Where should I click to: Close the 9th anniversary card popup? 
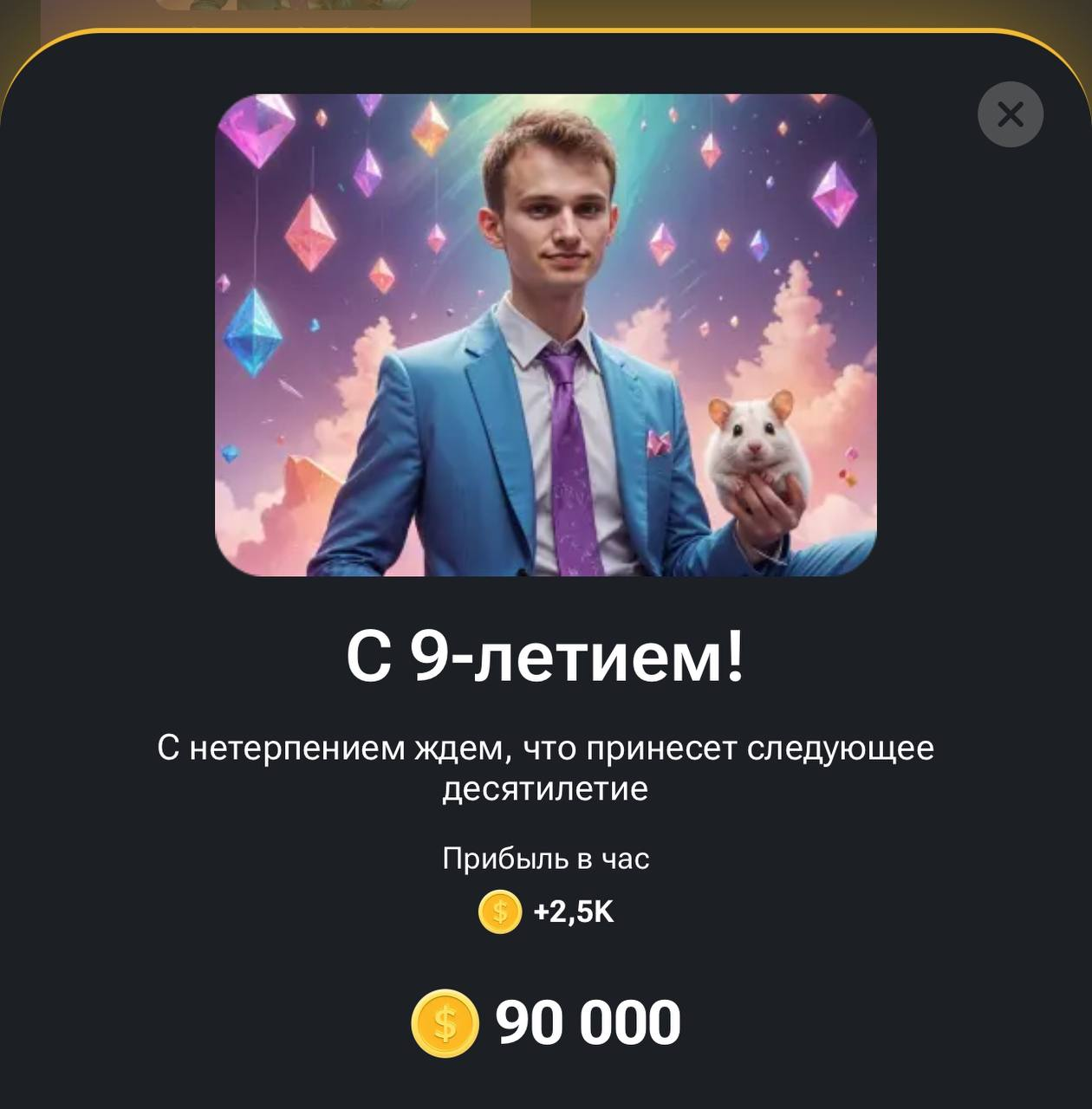pos(1011,114)
